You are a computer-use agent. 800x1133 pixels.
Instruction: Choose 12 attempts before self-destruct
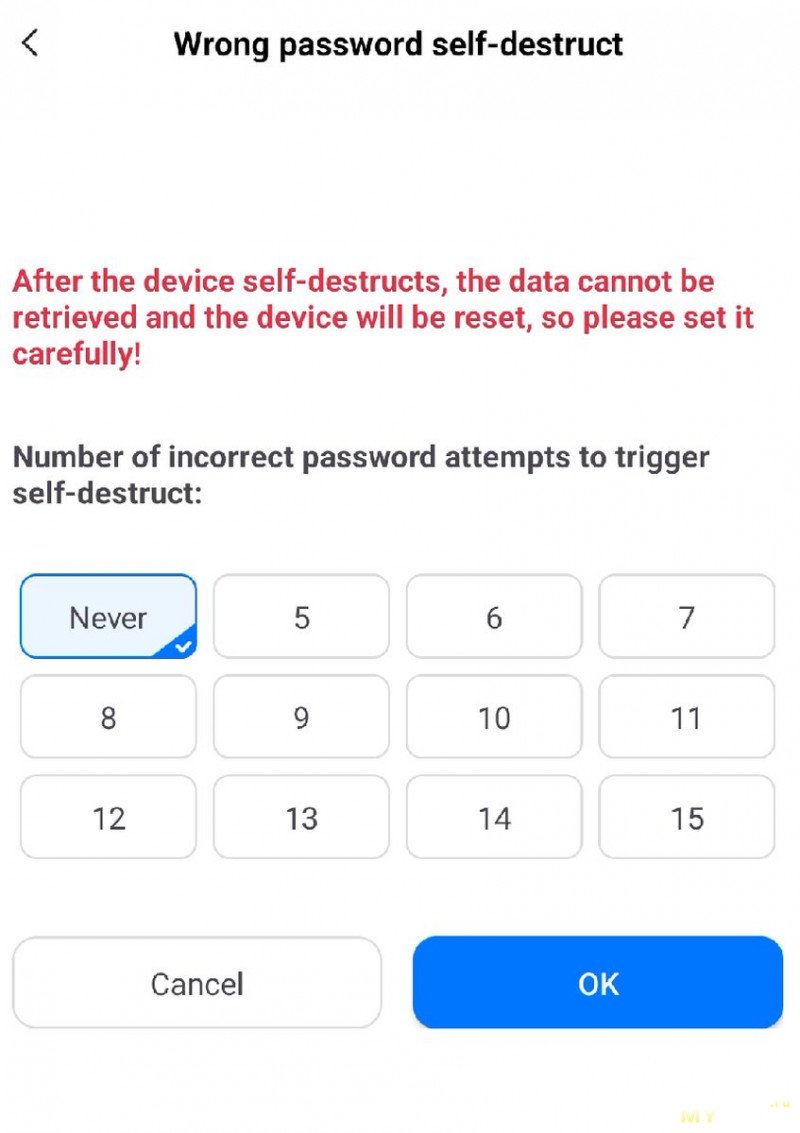(x=108, y=818)
